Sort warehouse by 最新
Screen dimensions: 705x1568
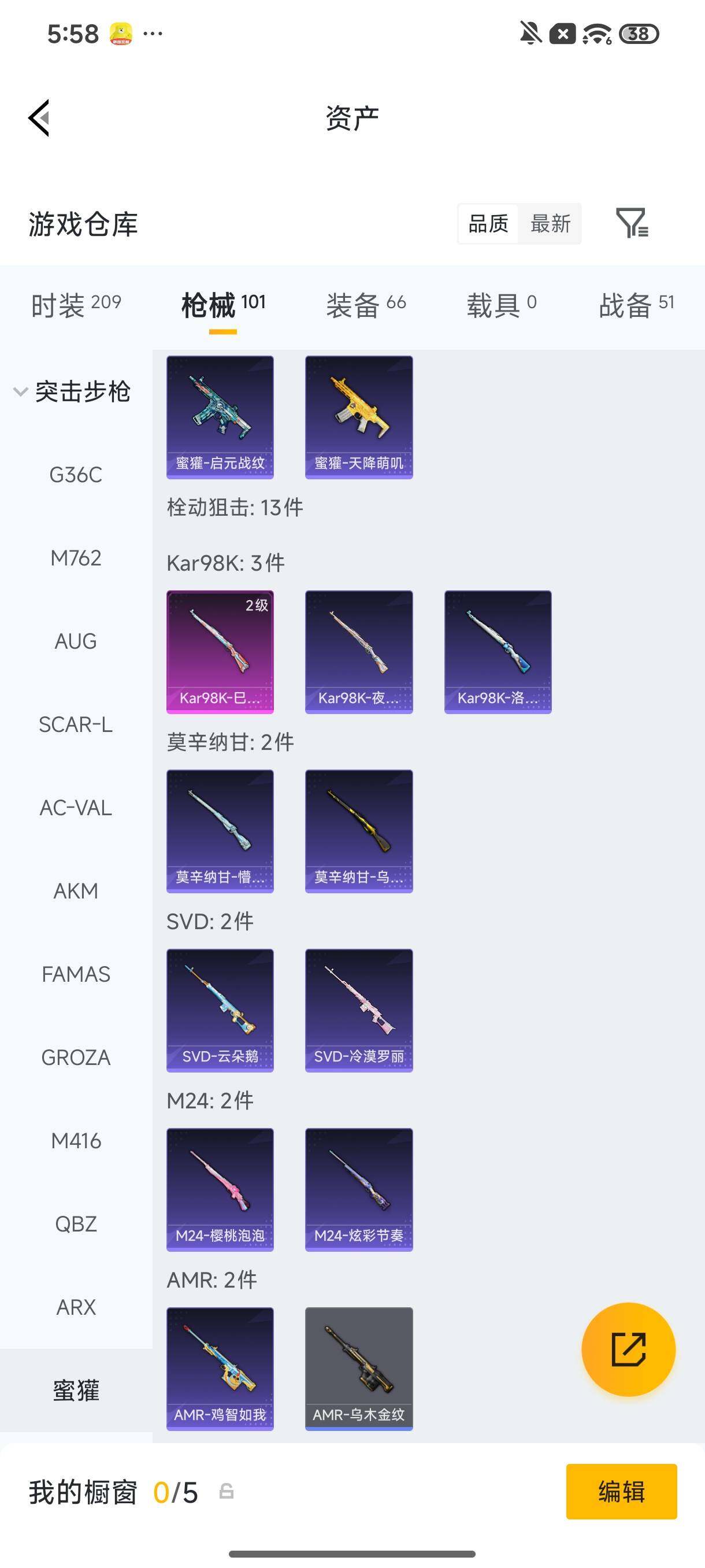pos(550,223)
